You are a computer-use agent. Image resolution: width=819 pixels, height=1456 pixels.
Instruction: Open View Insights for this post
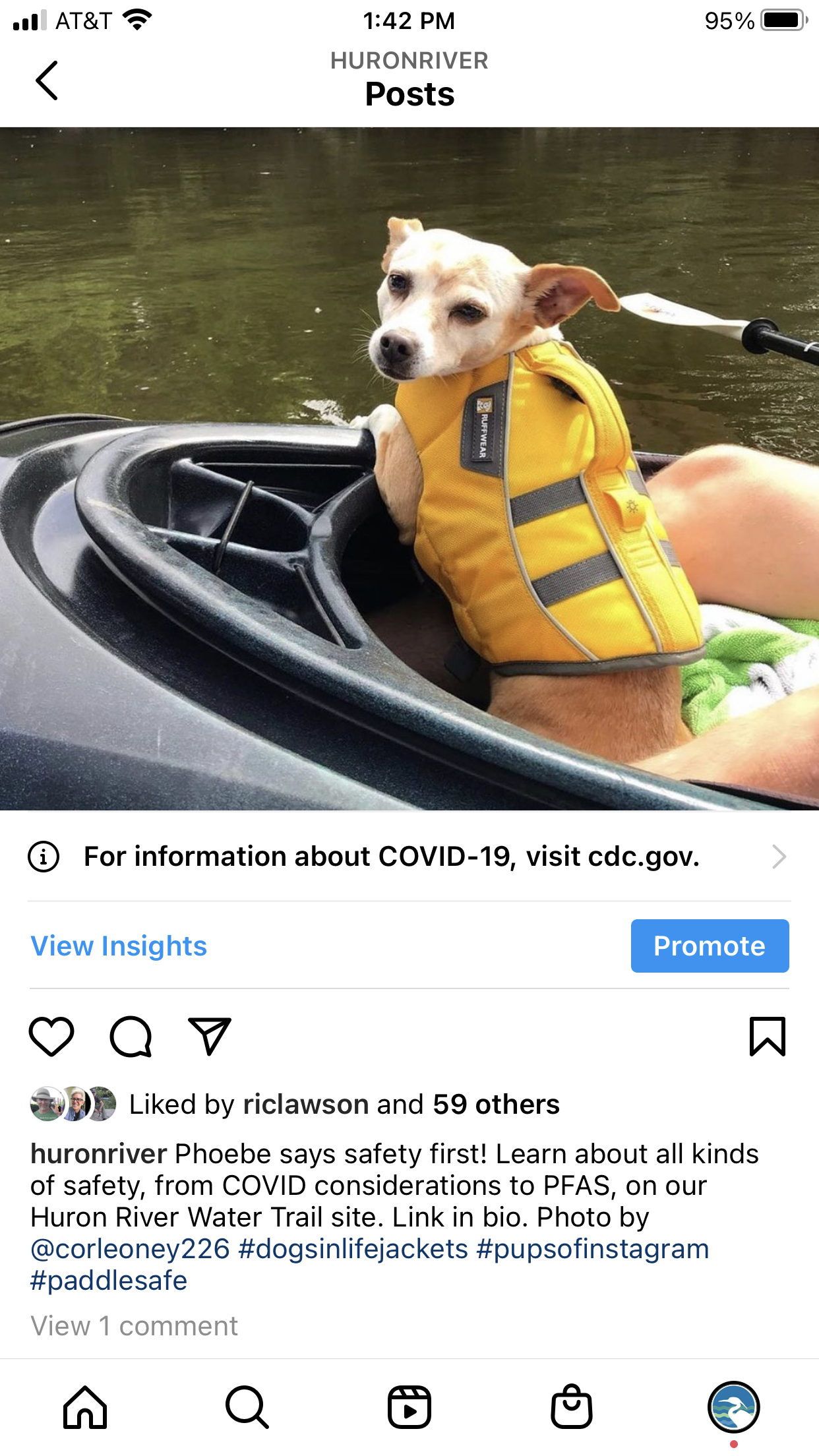coord(119,946)
